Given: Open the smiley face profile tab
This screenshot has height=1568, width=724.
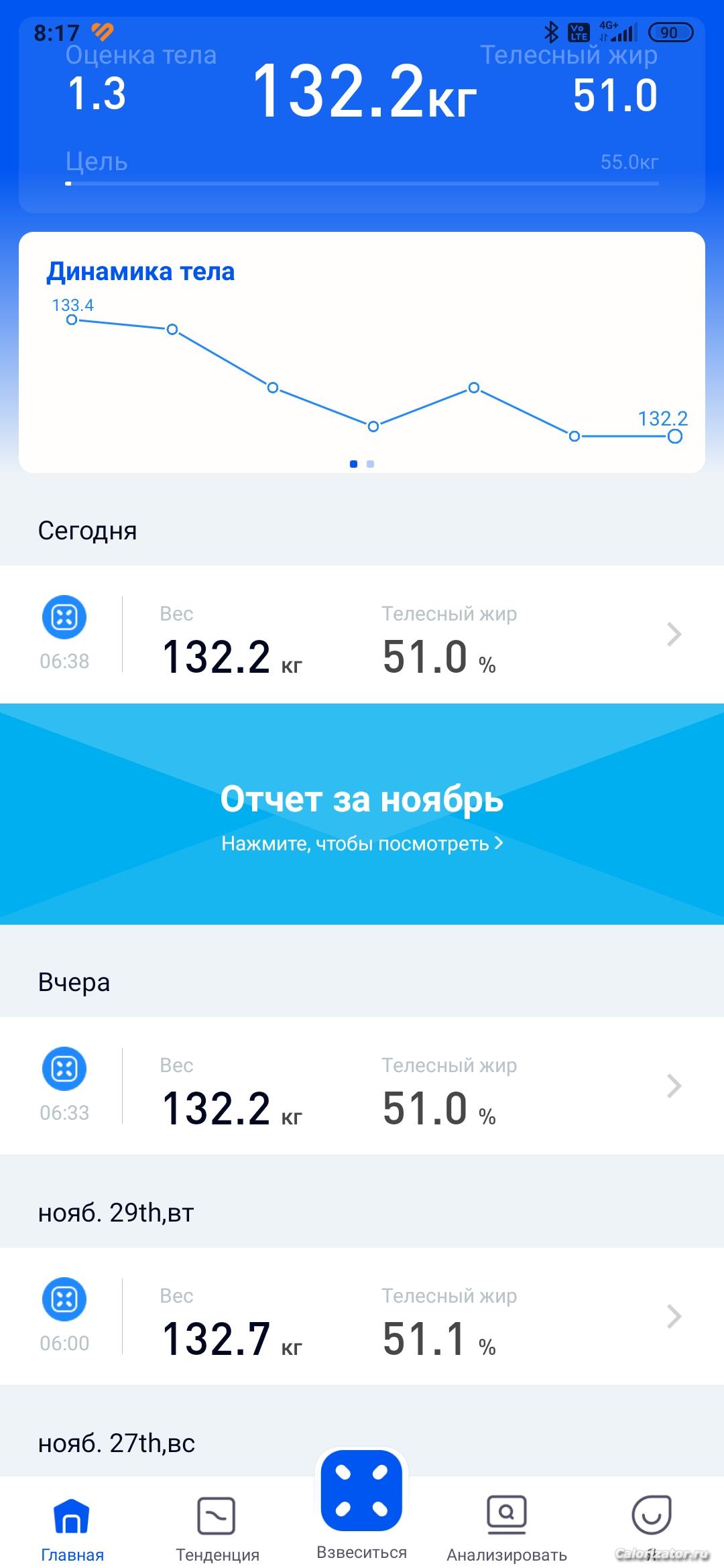Looking at the screenshot, I should point(651,1516).
